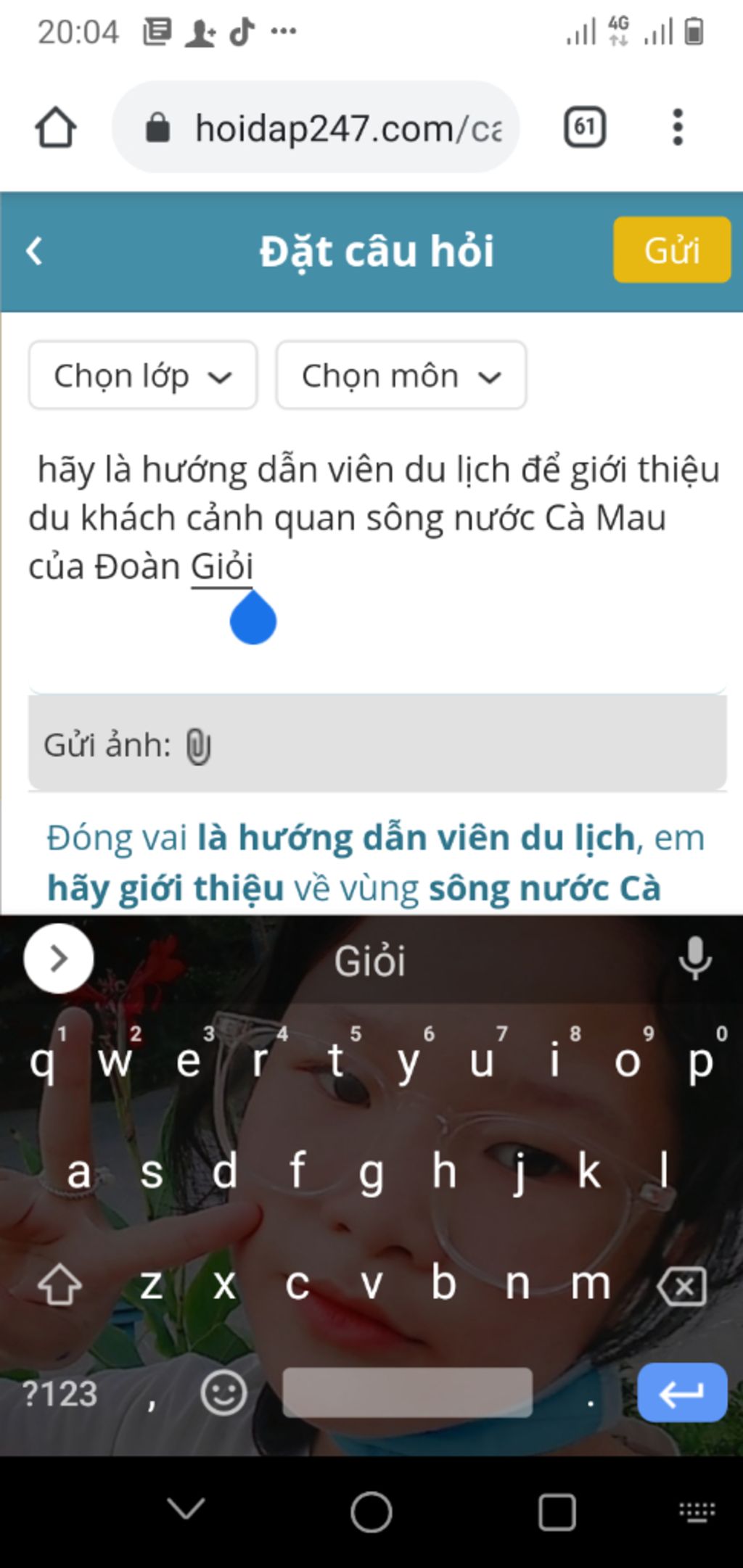Select the keyboard suggestion Giỏi
This screenshot has height=1568, width=743.
369,962
